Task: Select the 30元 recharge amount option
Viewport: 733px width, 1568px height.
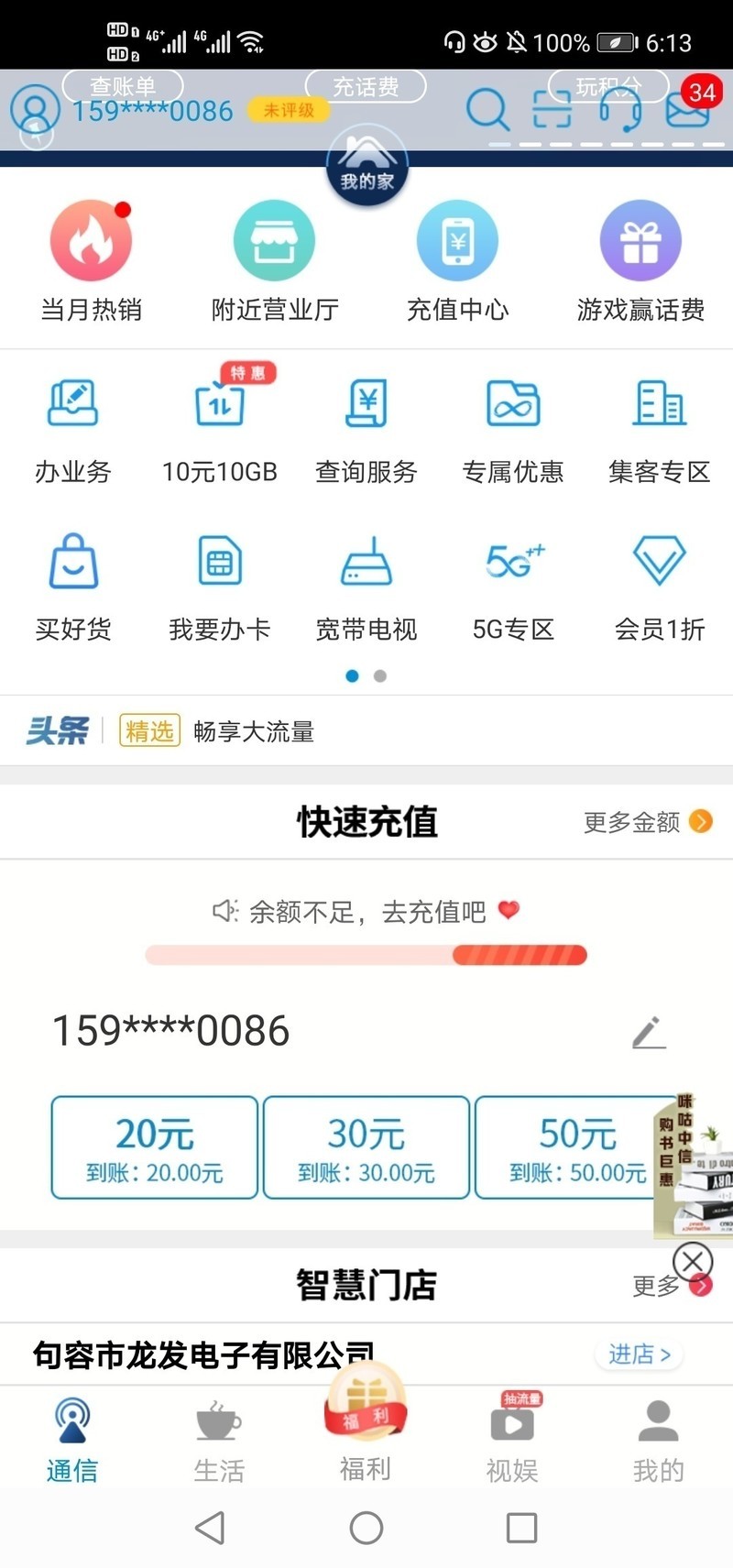Action: pyautogui.click(x=366, y=1147)
